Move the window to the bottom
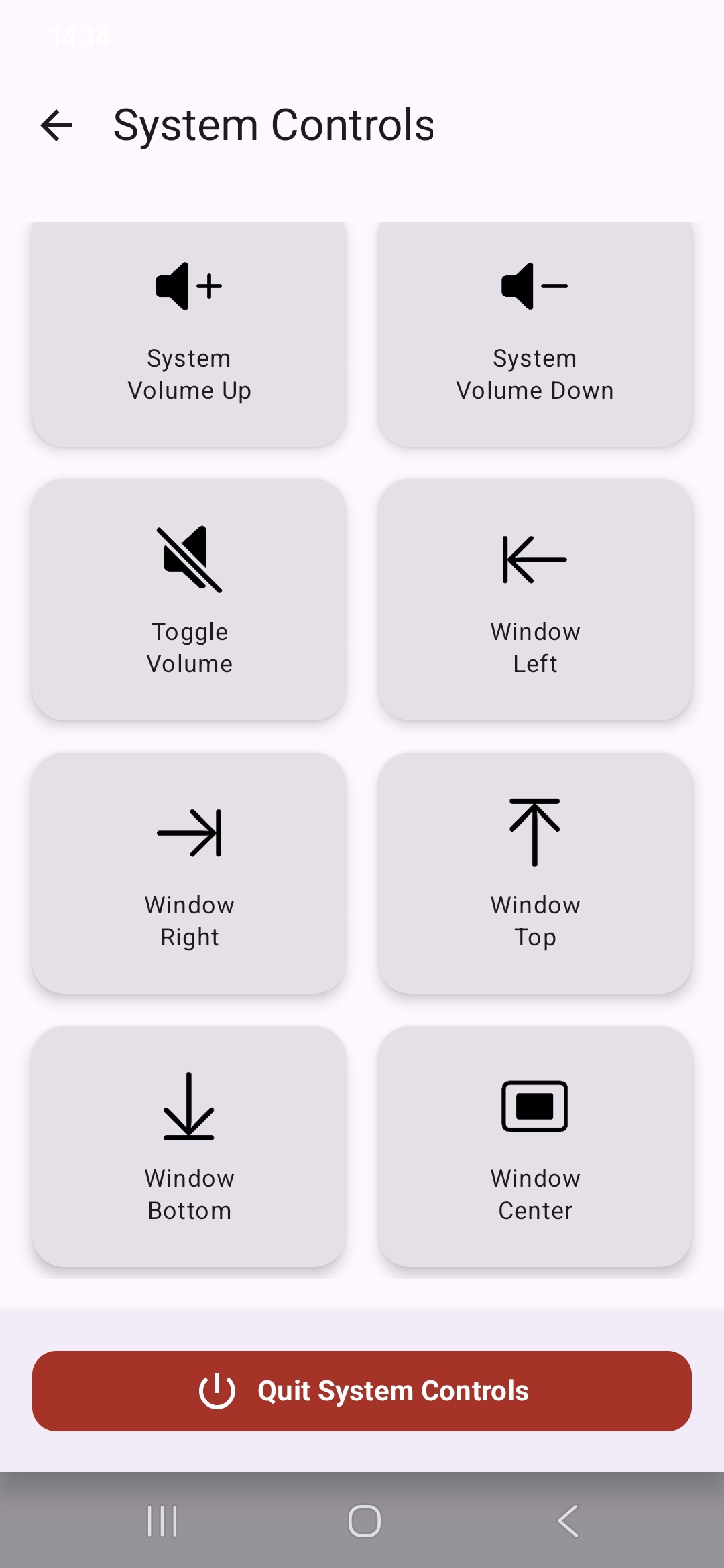Screen dimensions: 724x1568 click(x=188, y=1147)
